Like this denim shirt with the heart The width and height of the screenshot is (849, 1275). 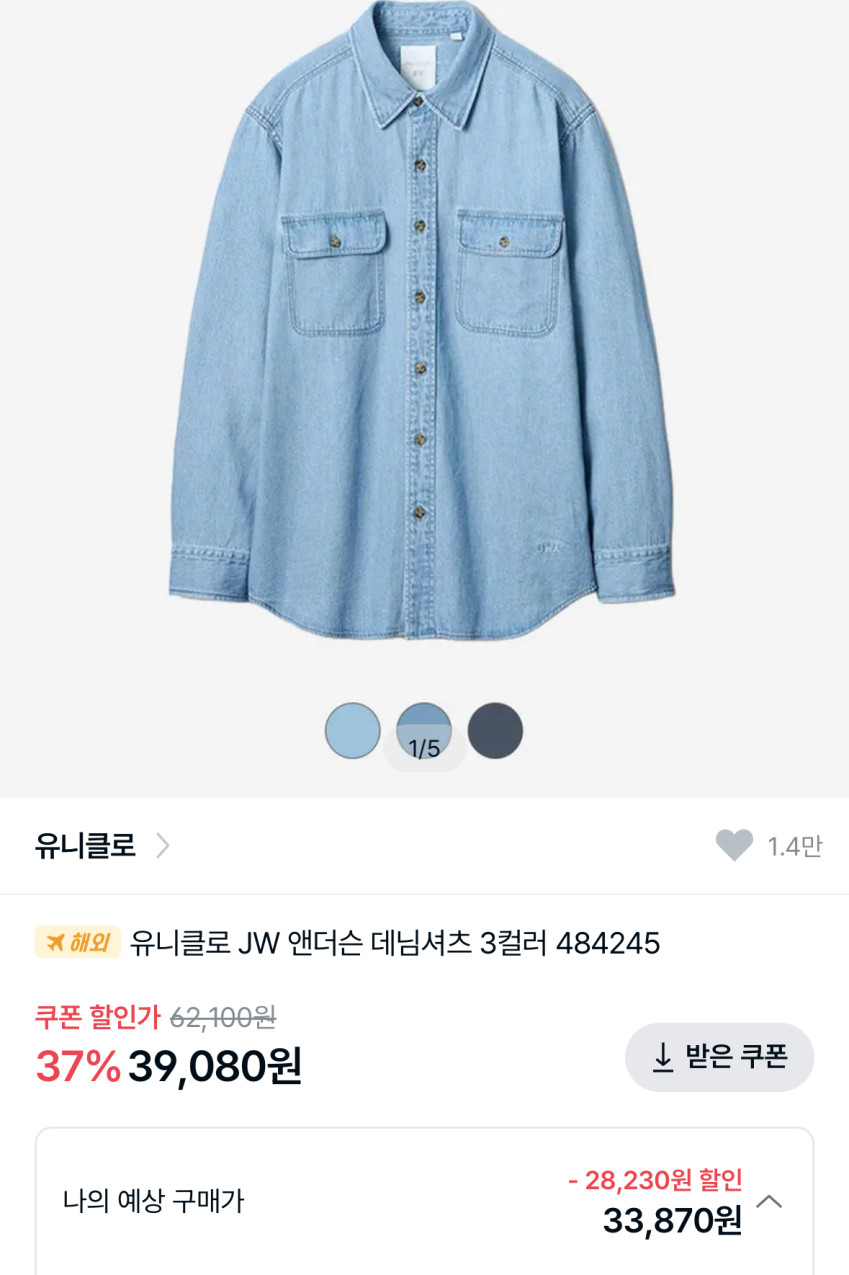coord(734,846)
